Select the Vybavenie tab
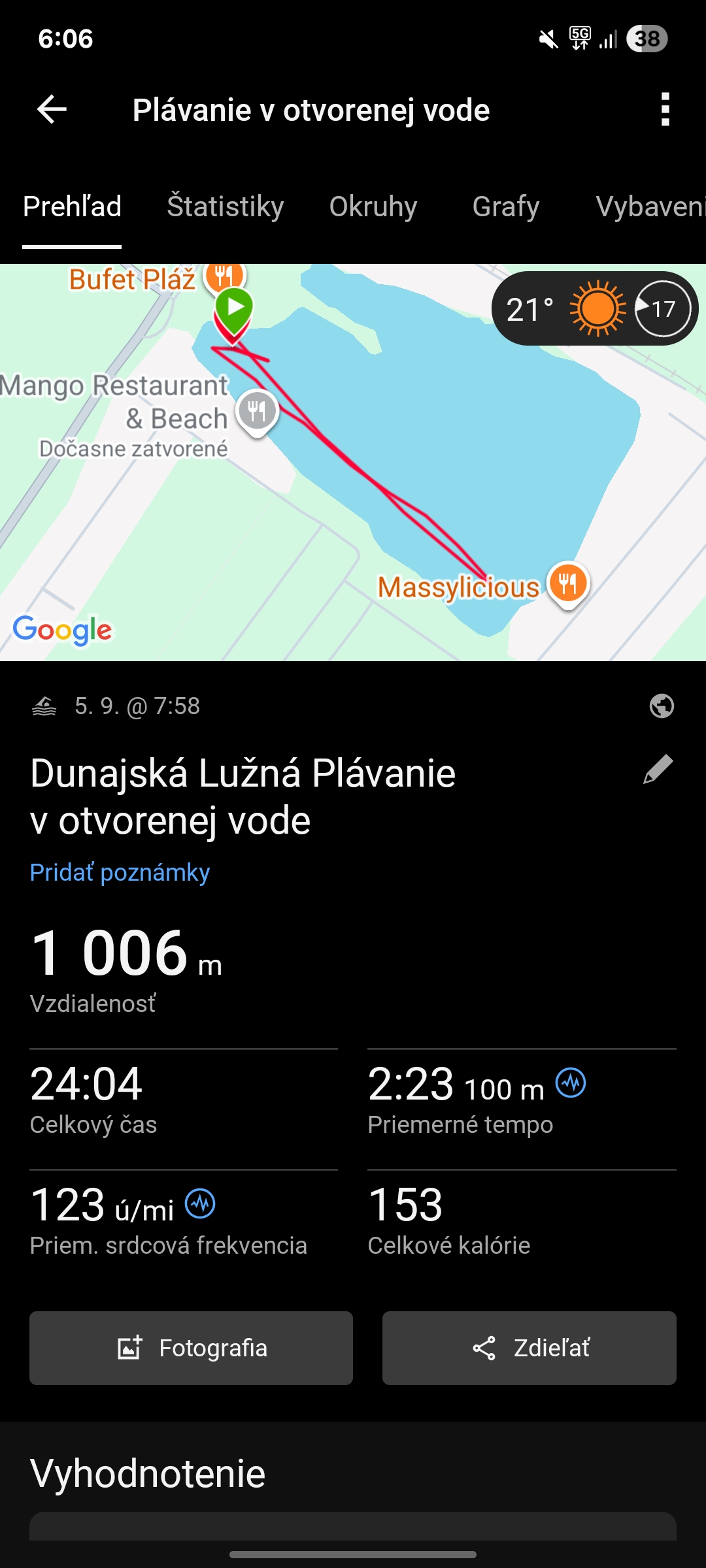706x1568 pixels. tap(650, 206)
